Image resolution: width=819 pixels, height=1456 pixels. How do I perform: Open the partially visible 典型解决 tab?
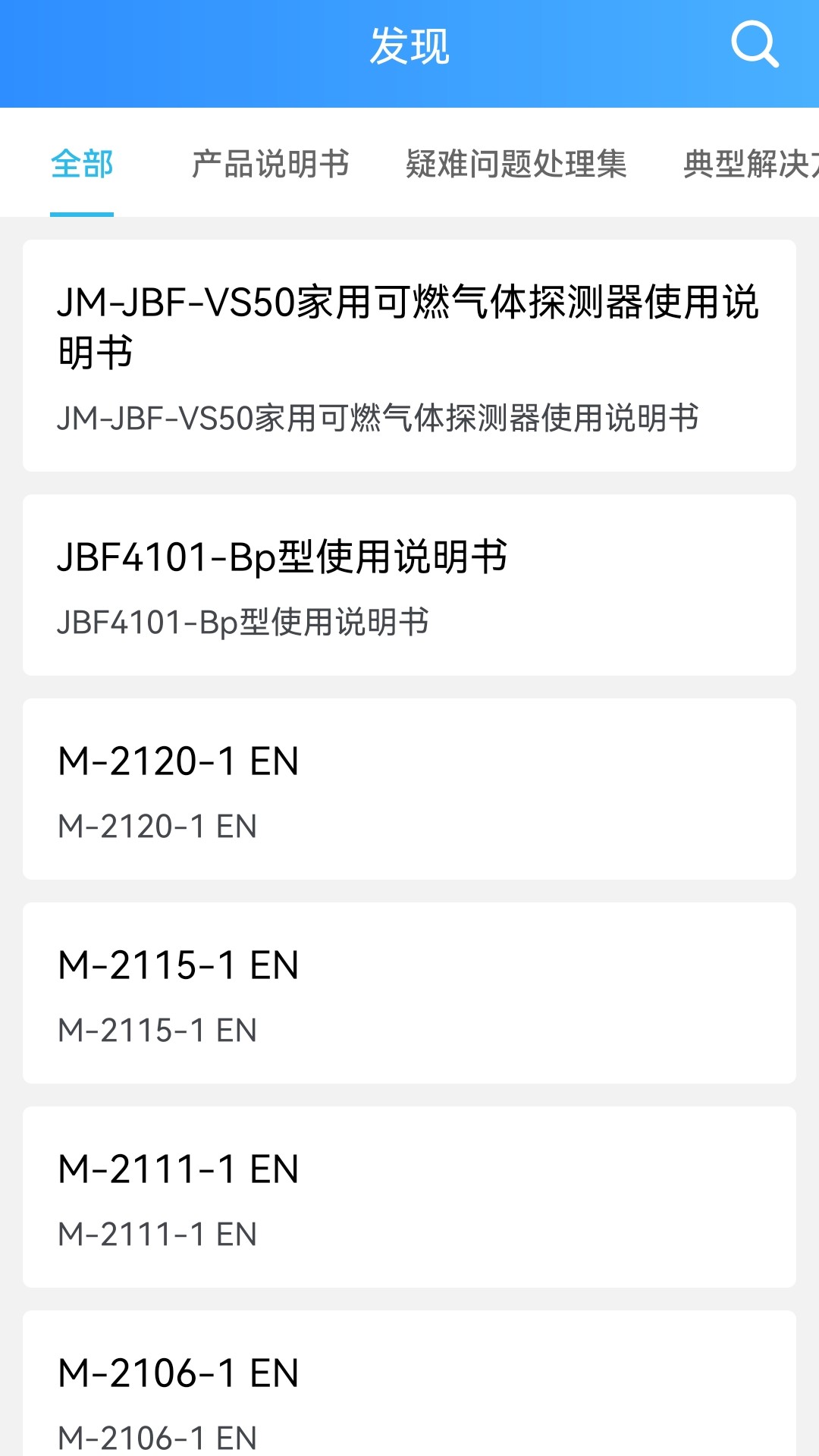(x=751, y=164)
